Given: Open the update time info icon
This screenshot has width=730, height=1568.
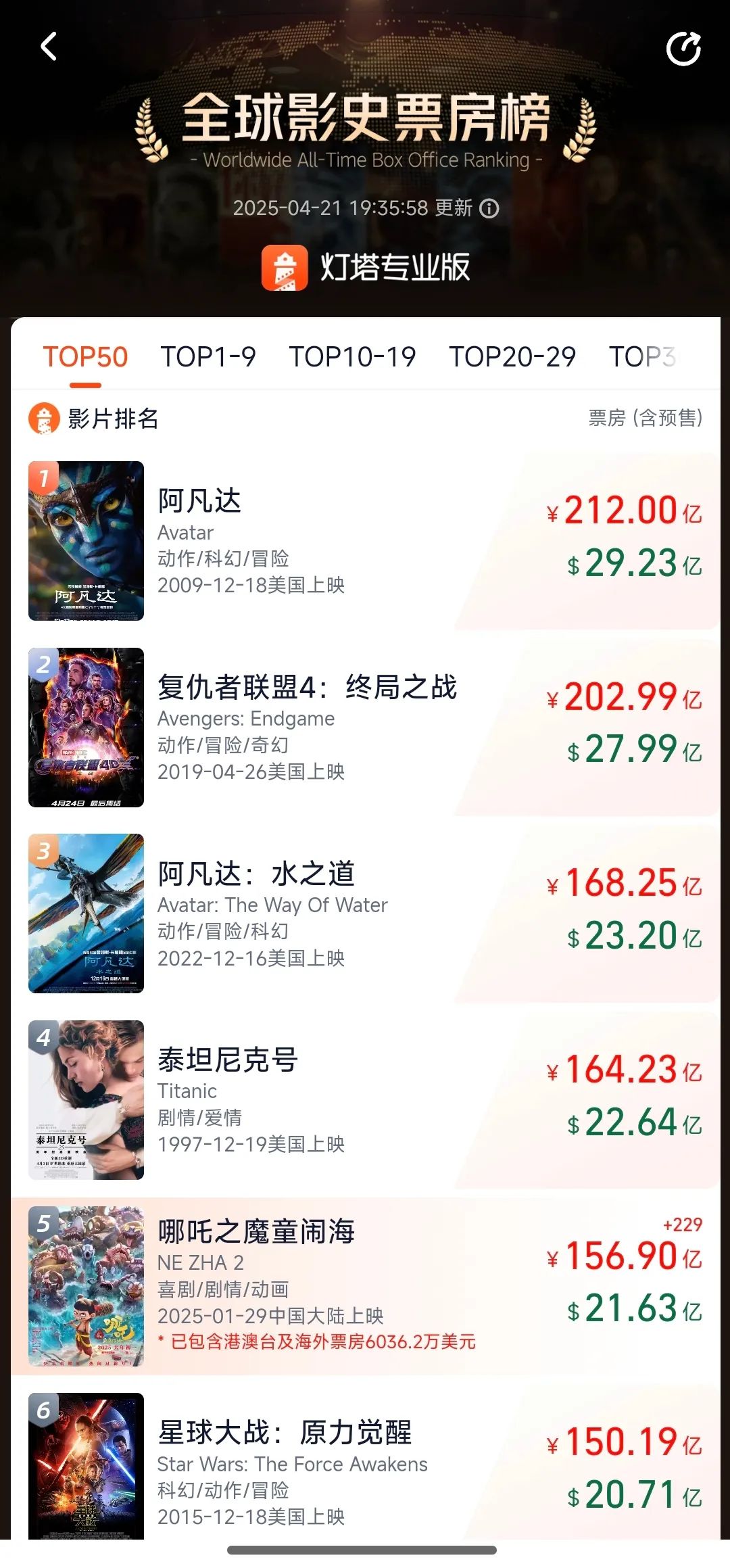Looking at the screenshot, I should coord(489,208).
